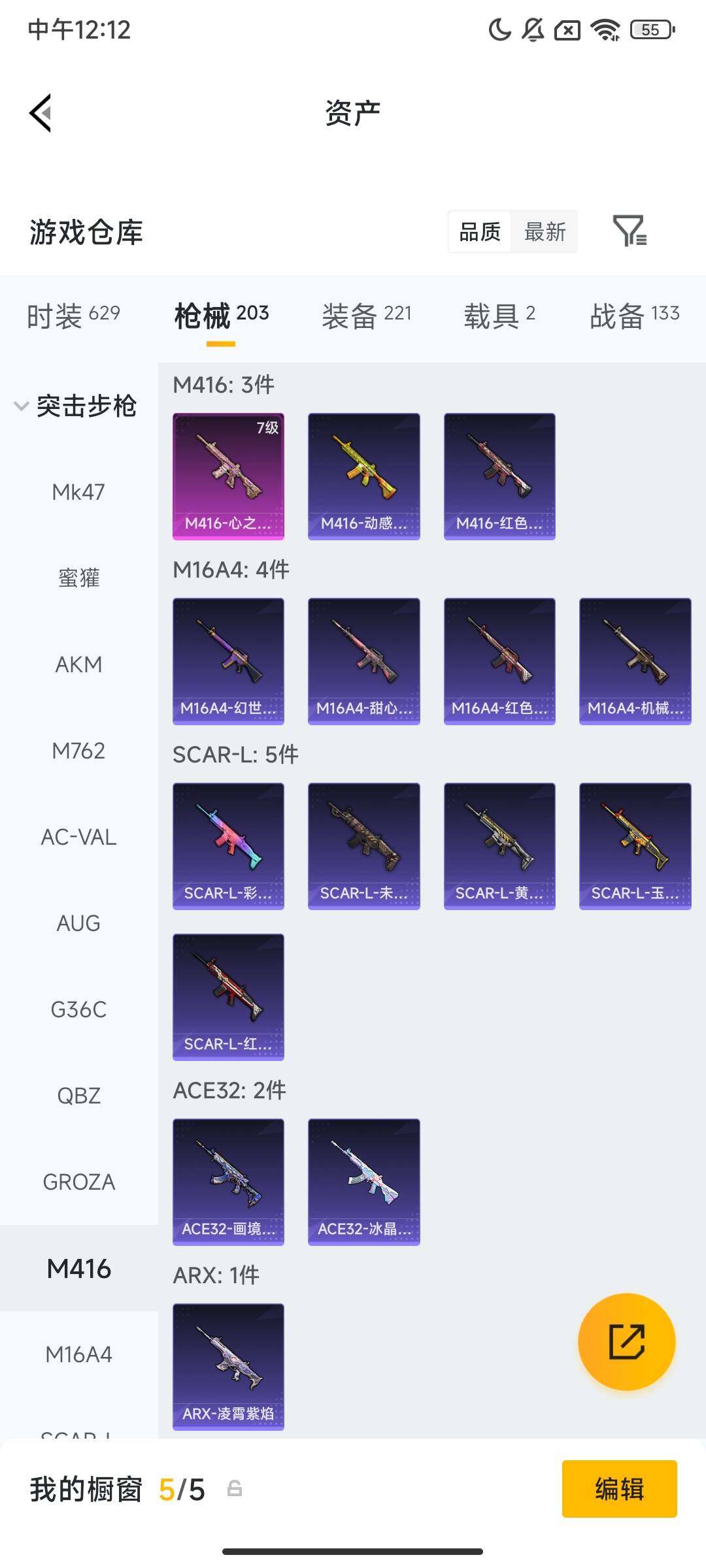
Task: Switch sorting to 最新
Action: [545, 232]
